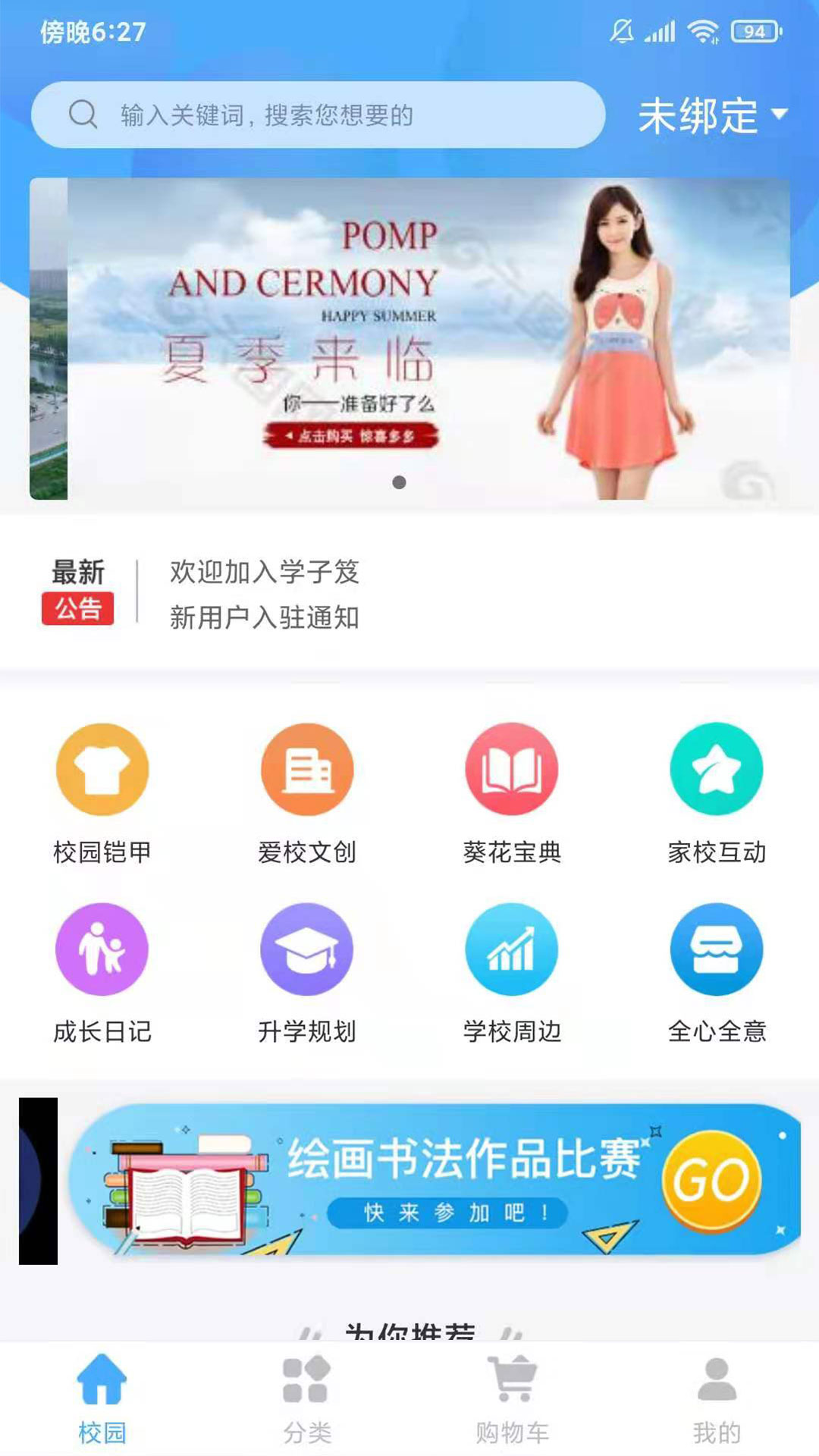
Task: Open the 未绑定 dropdown
Action: coord(709,115)
